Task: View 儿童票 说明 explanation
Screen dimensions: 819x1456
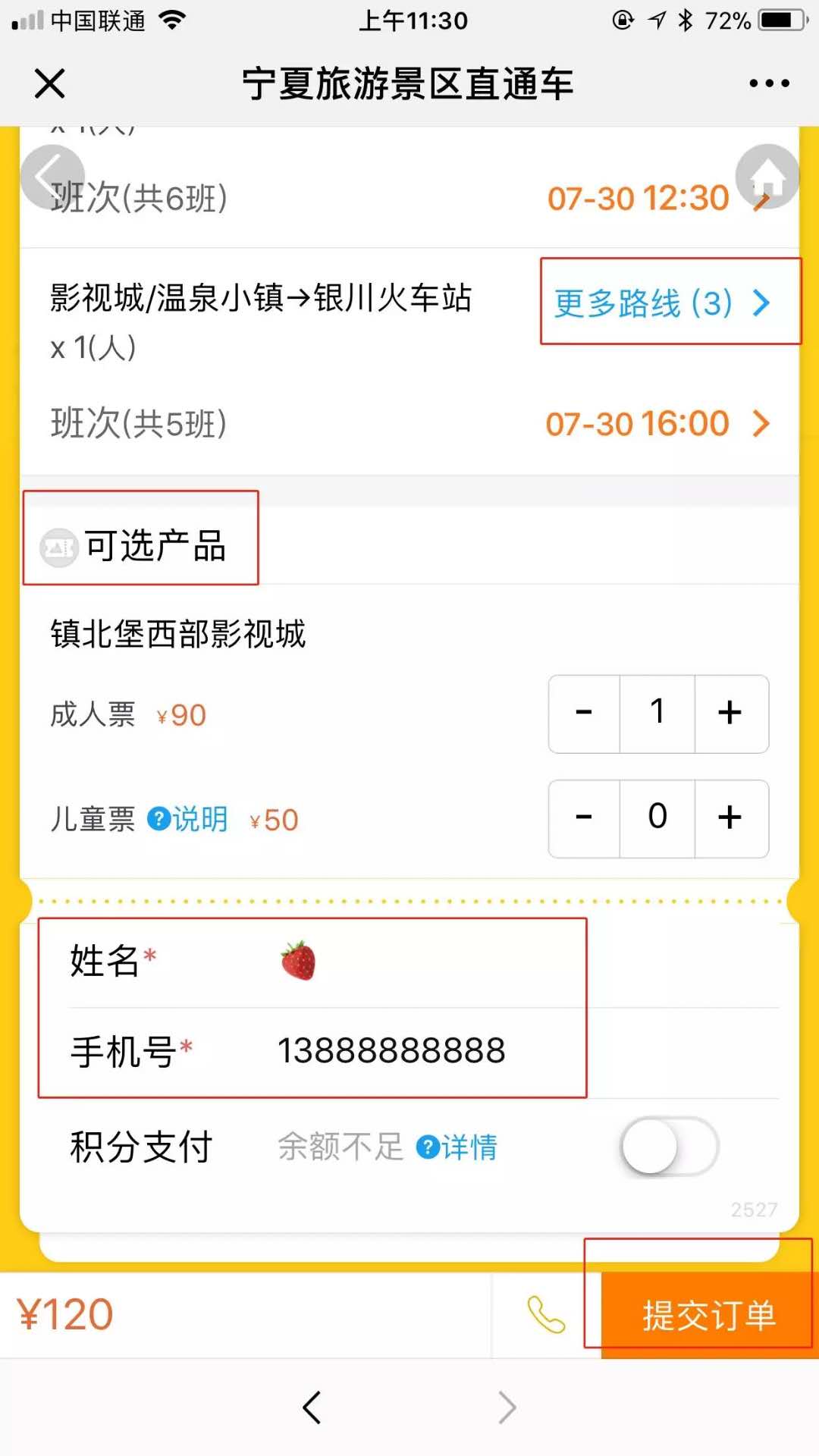Action: (x=187, y=820)
